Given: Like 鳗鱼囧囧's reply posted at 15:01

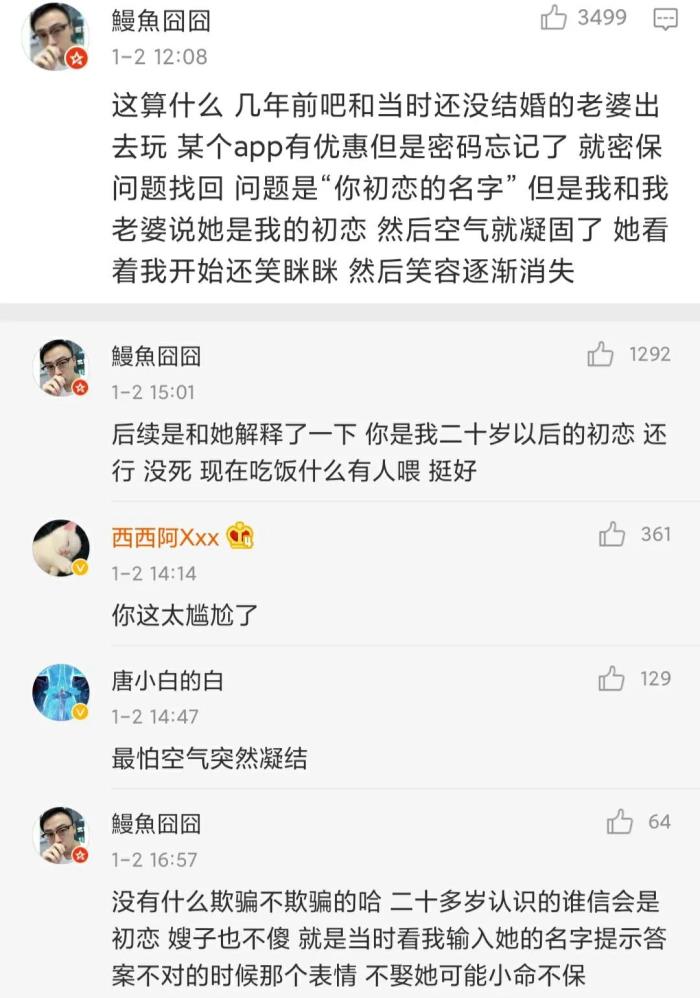Looking at the screenshot, I should (600, 354).
